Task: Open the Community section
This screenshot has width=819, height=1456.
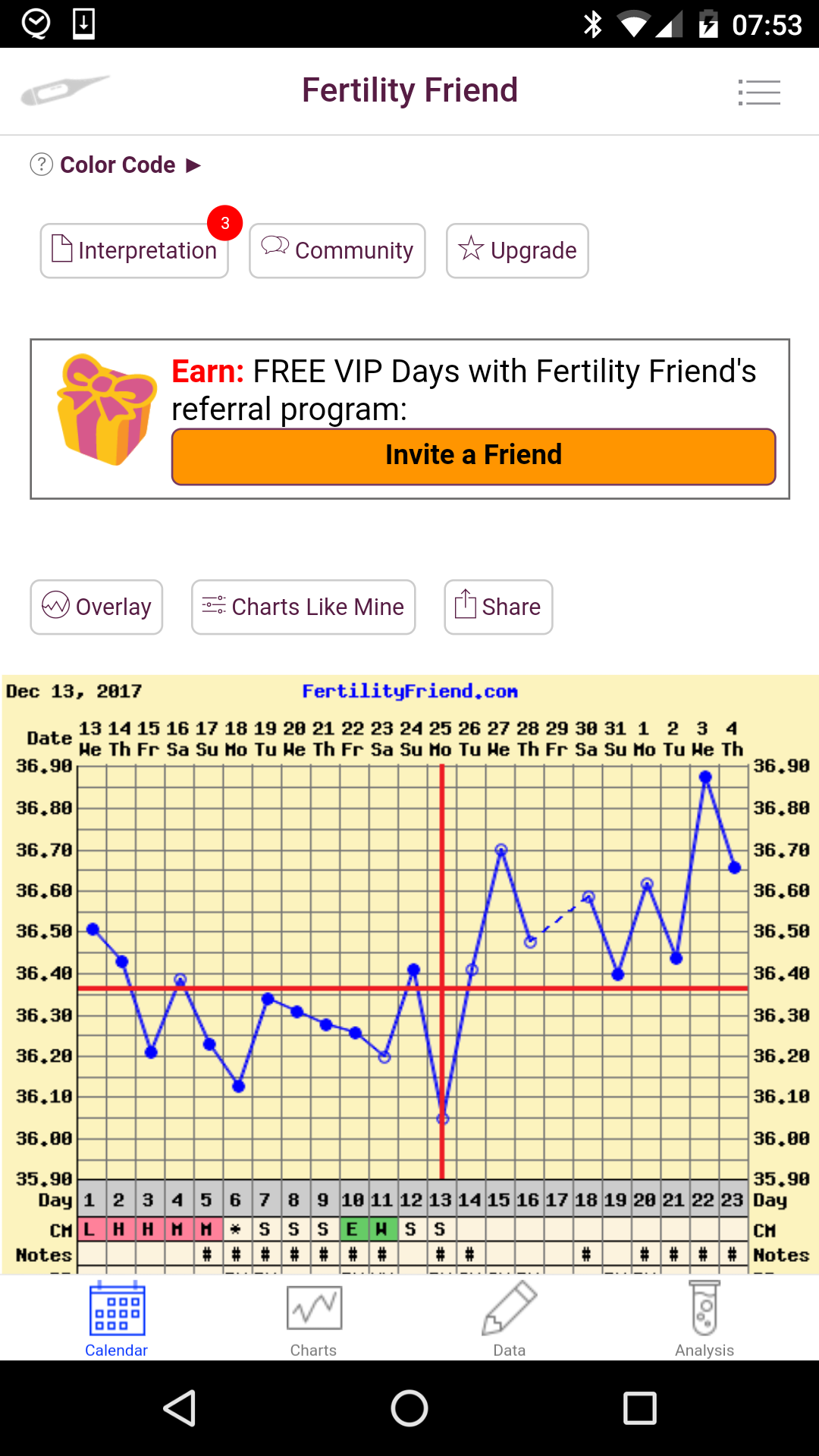Action: click(337, 251)
